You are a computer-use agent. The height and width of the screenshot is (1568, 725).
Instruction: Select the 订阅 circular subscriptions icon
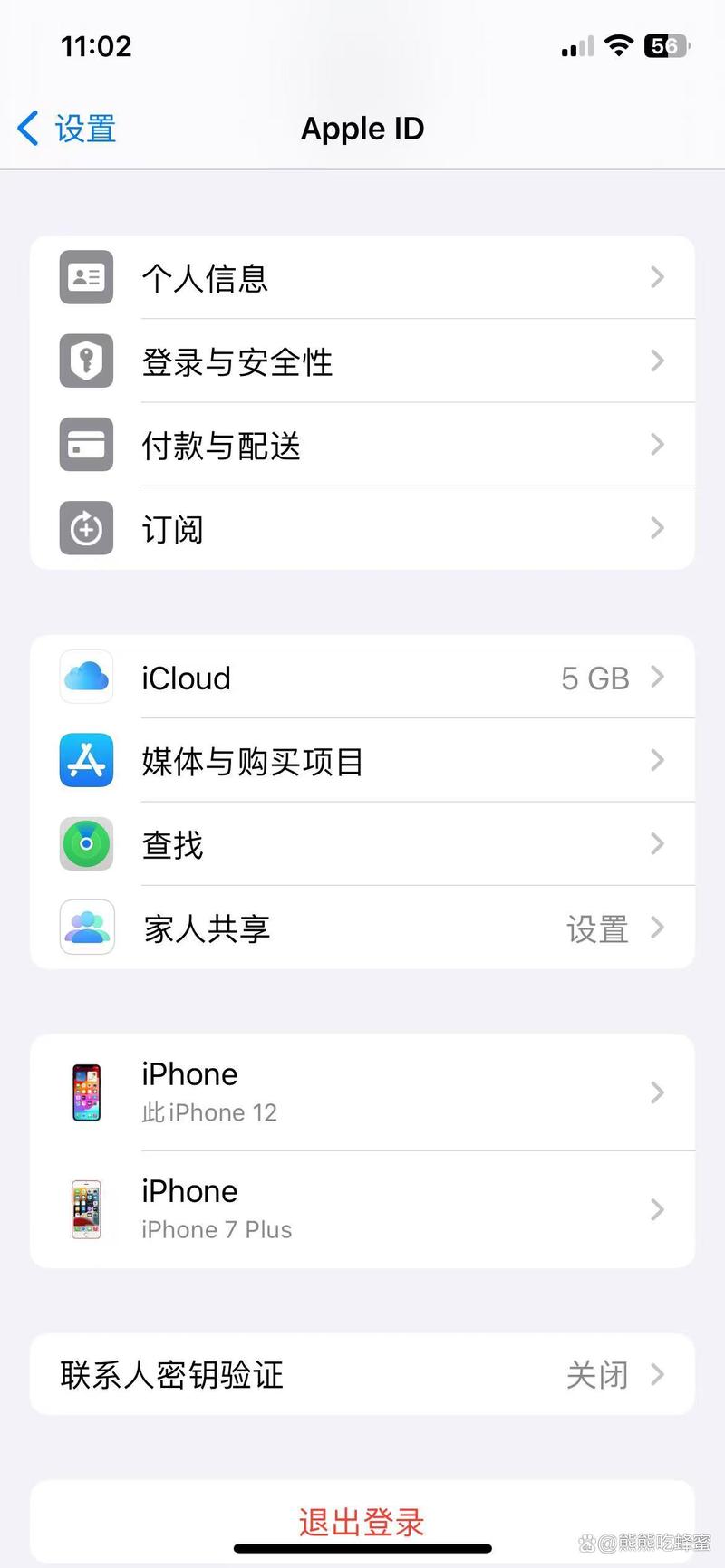coord(85,528)
